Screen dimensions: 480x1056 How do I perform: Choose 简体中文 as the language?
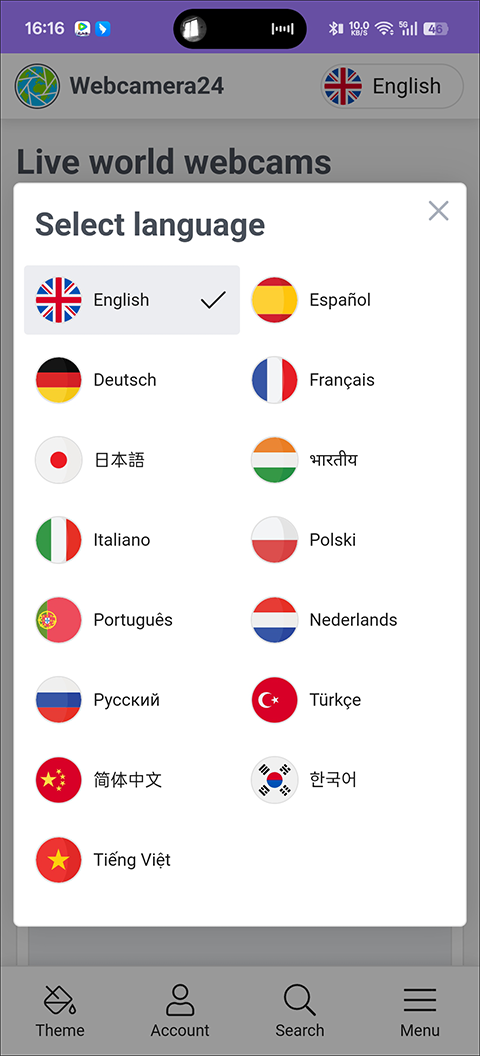(132, 780)
